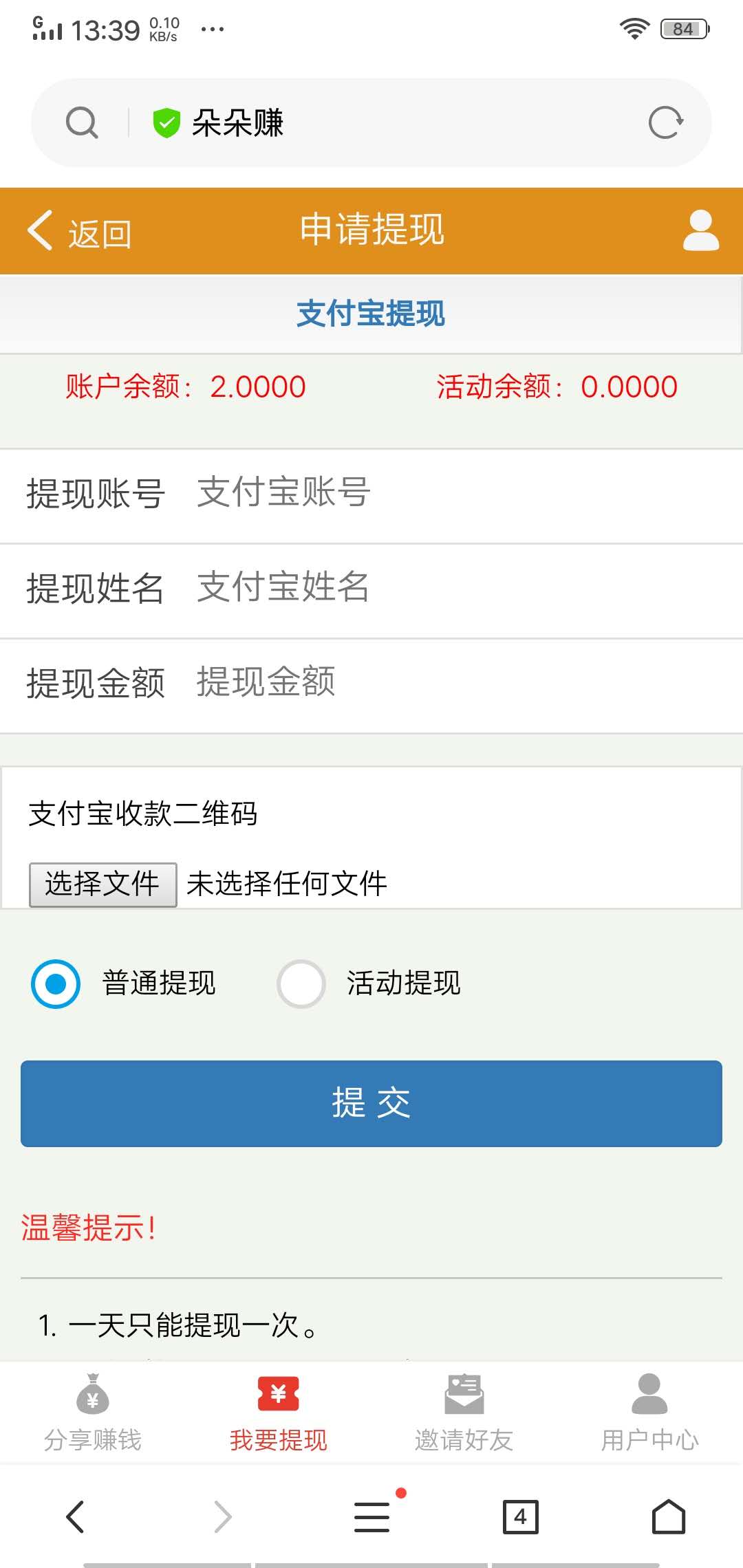The width and height of the screenshot is (743, 1568).
Task: Tap the battery level indicator showing 84
Action: point(683,29)
